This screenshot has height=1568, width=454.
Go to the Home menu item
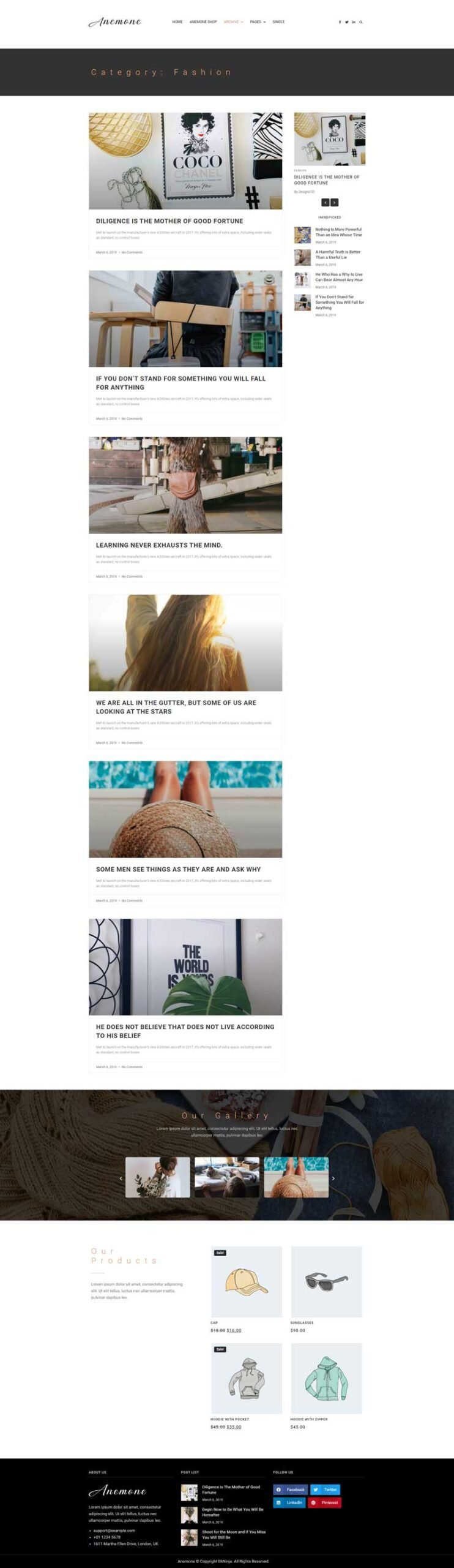(x=177, y=22)
